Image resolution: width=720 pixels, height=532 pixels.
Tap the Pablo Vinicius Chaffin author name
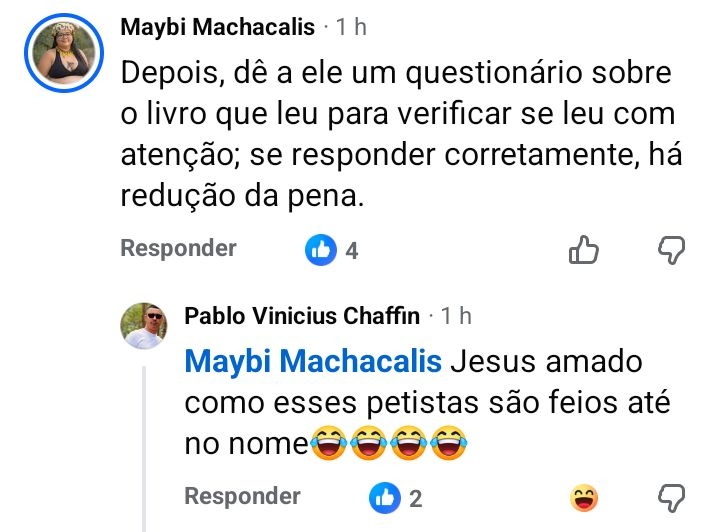pos(302,316)
